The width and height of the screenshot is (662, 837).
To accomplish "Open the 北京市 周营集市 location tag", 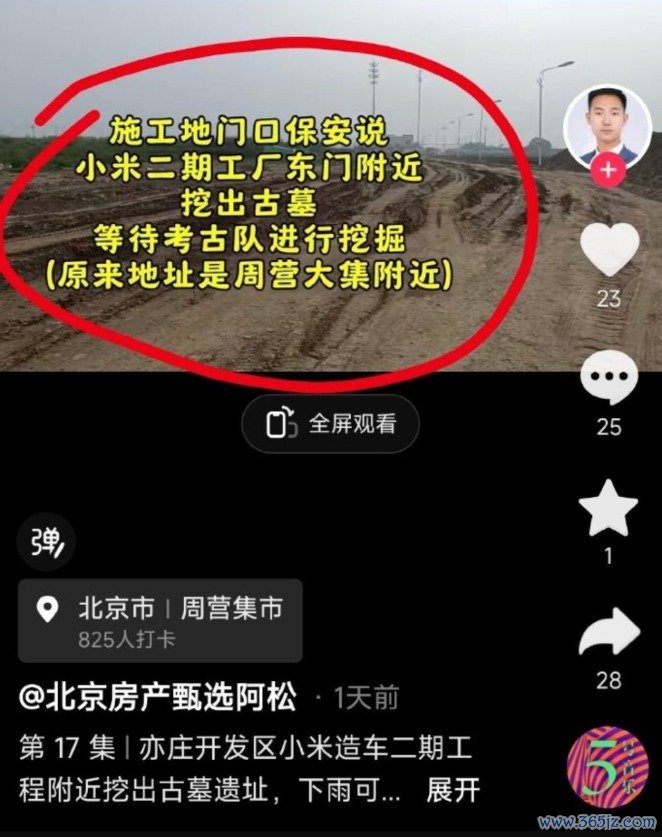I will coord(160,620).
